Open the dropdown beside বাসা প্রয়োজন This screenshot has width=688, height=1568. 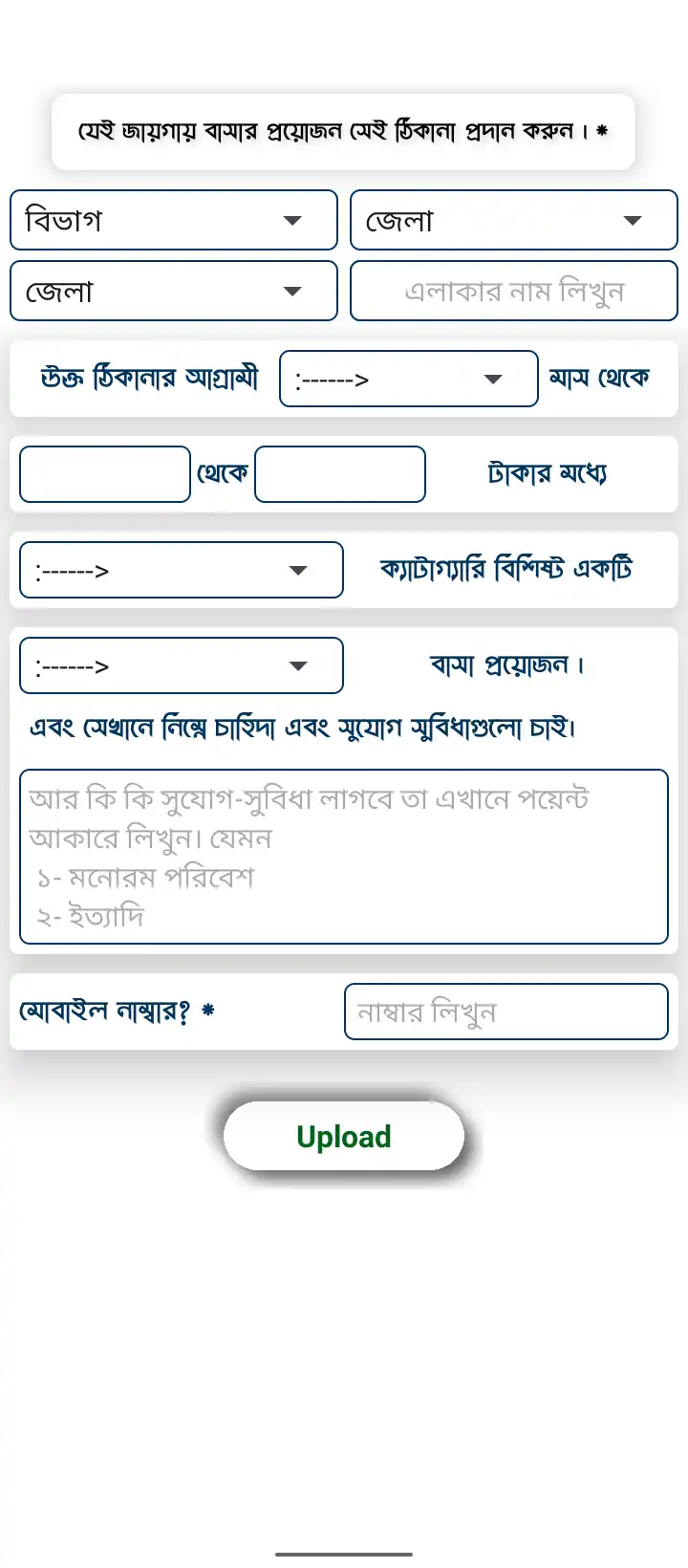[182, 666]
